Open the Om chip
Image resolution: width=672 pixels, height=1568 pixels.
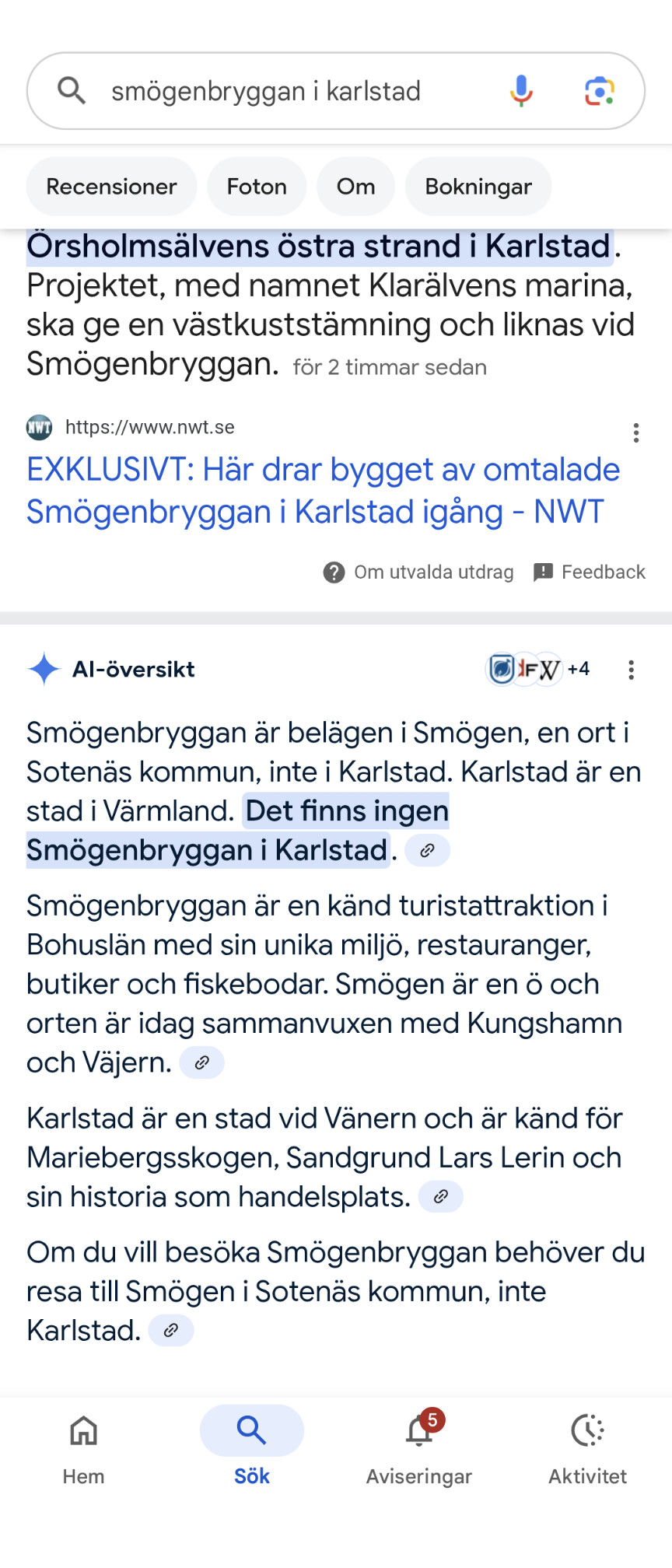click(355, 187)
